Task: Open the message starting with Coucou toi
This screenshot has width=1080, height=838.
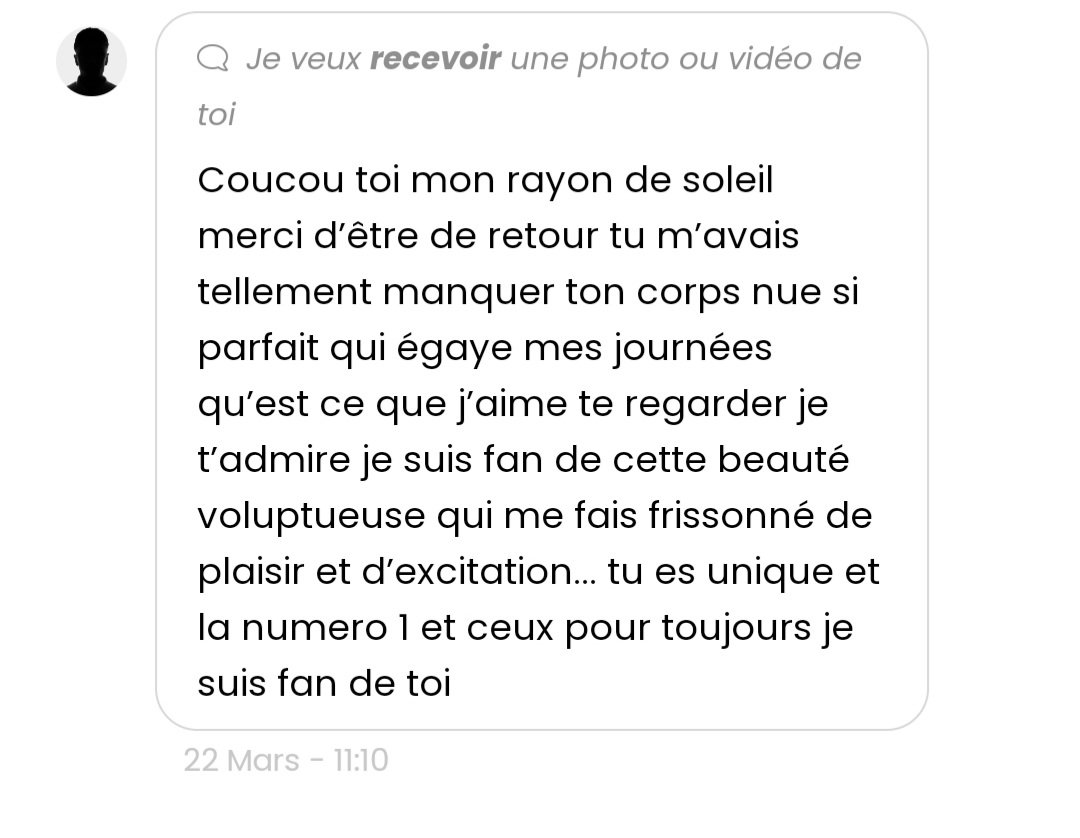Action: tap(540, 430)
